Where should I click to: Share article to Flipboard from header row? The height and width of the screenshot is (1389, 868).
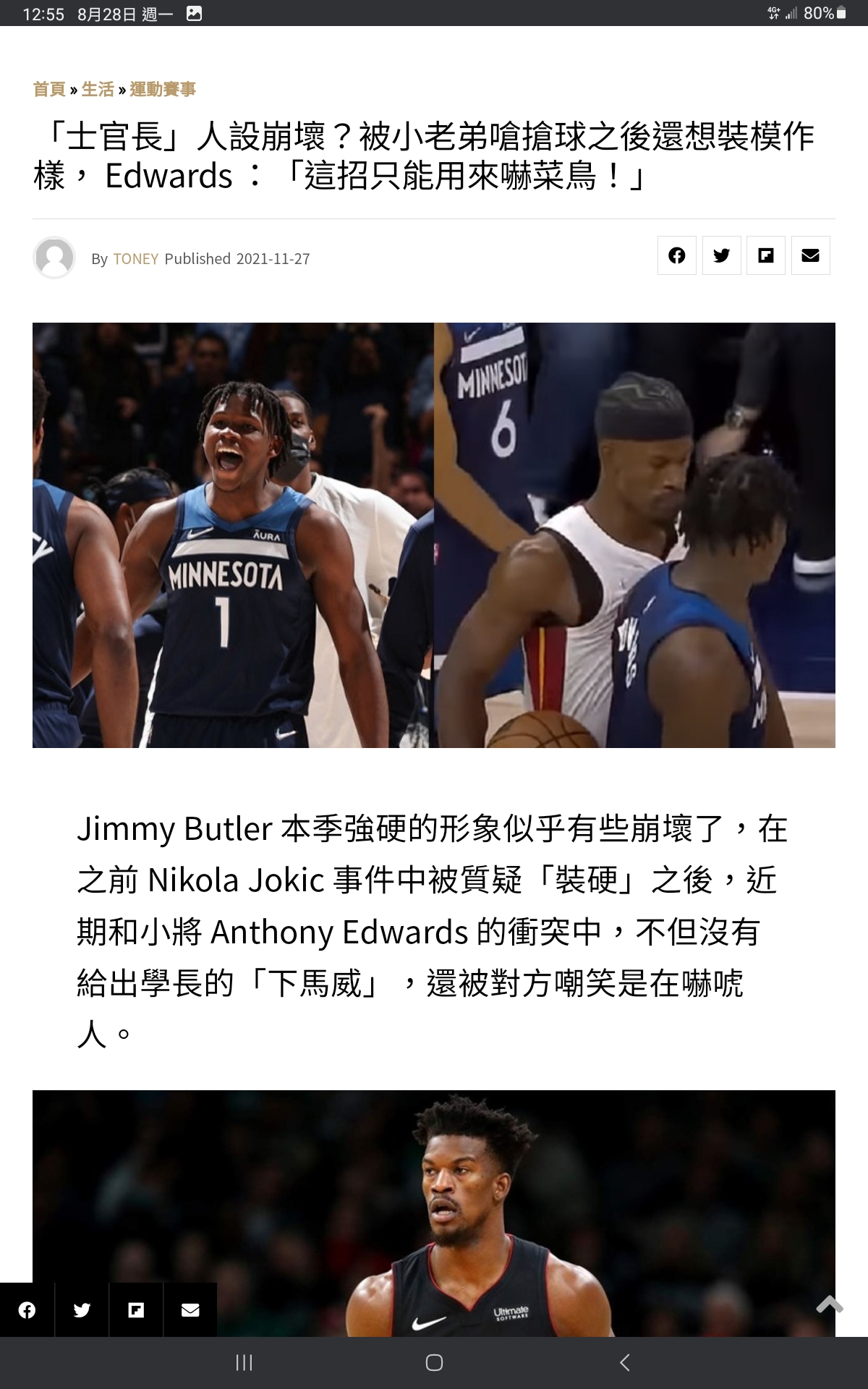coord(766,255)
